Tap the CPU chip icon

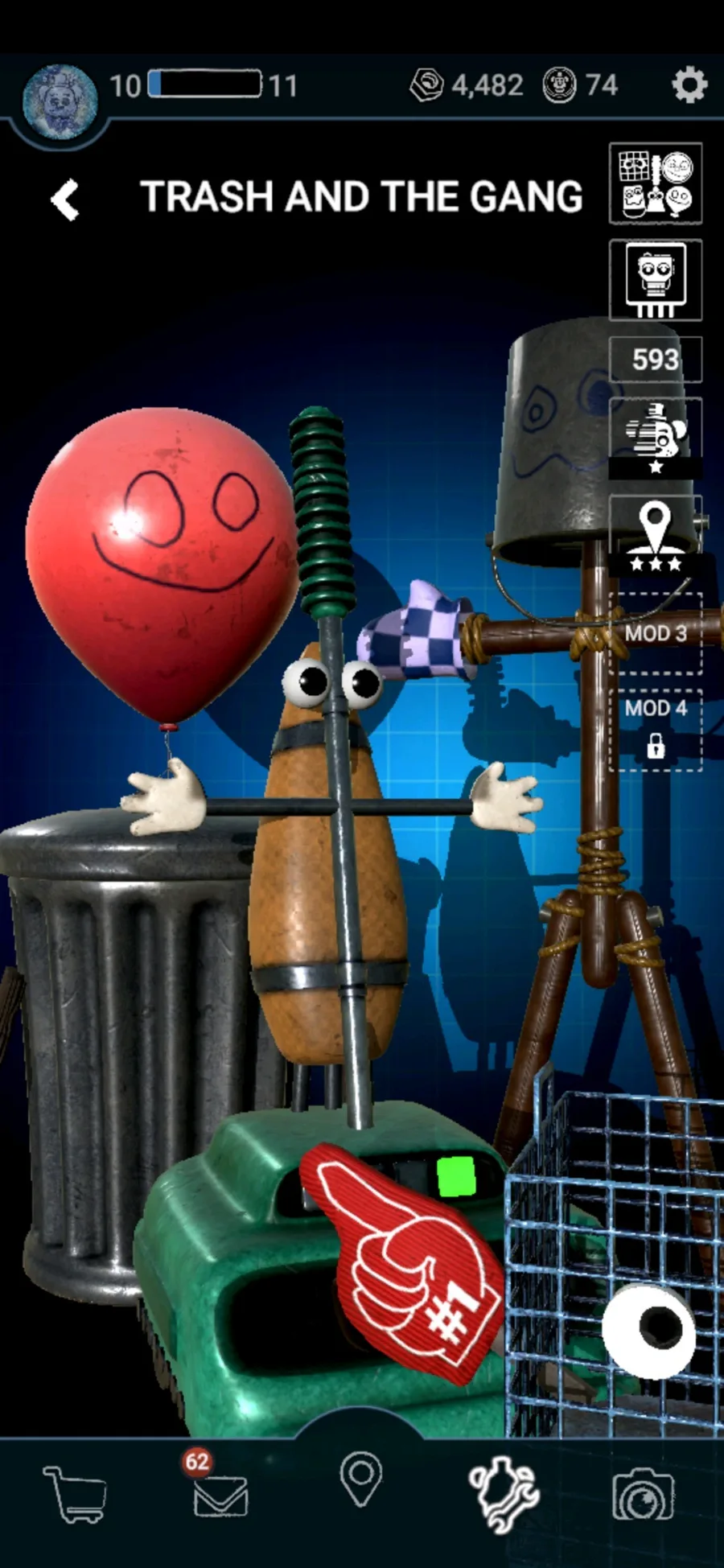(x=656, y=280)
